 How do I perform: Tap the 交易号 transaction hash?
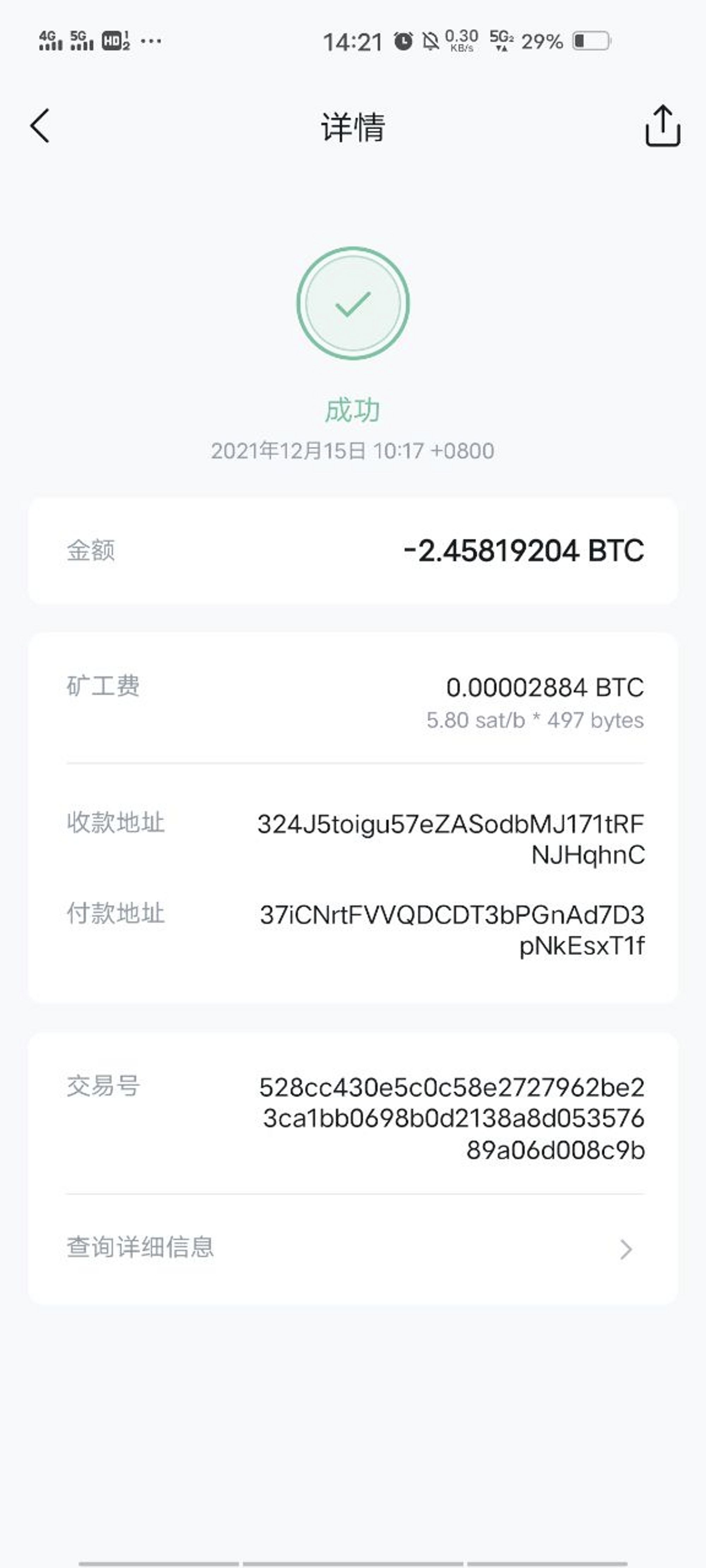[x=451, y=1118]
